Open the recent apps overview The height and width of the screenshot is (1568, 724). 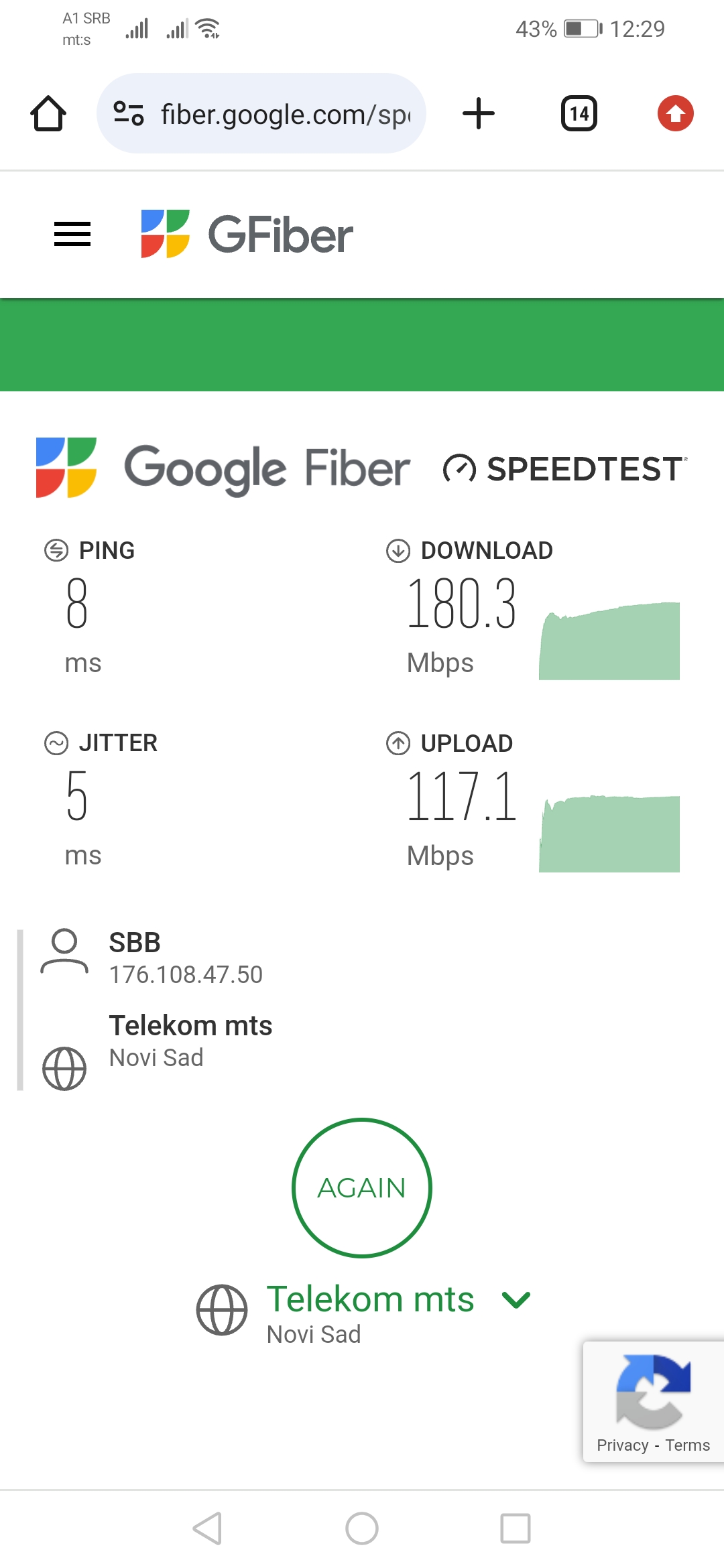click(515, 1528)
